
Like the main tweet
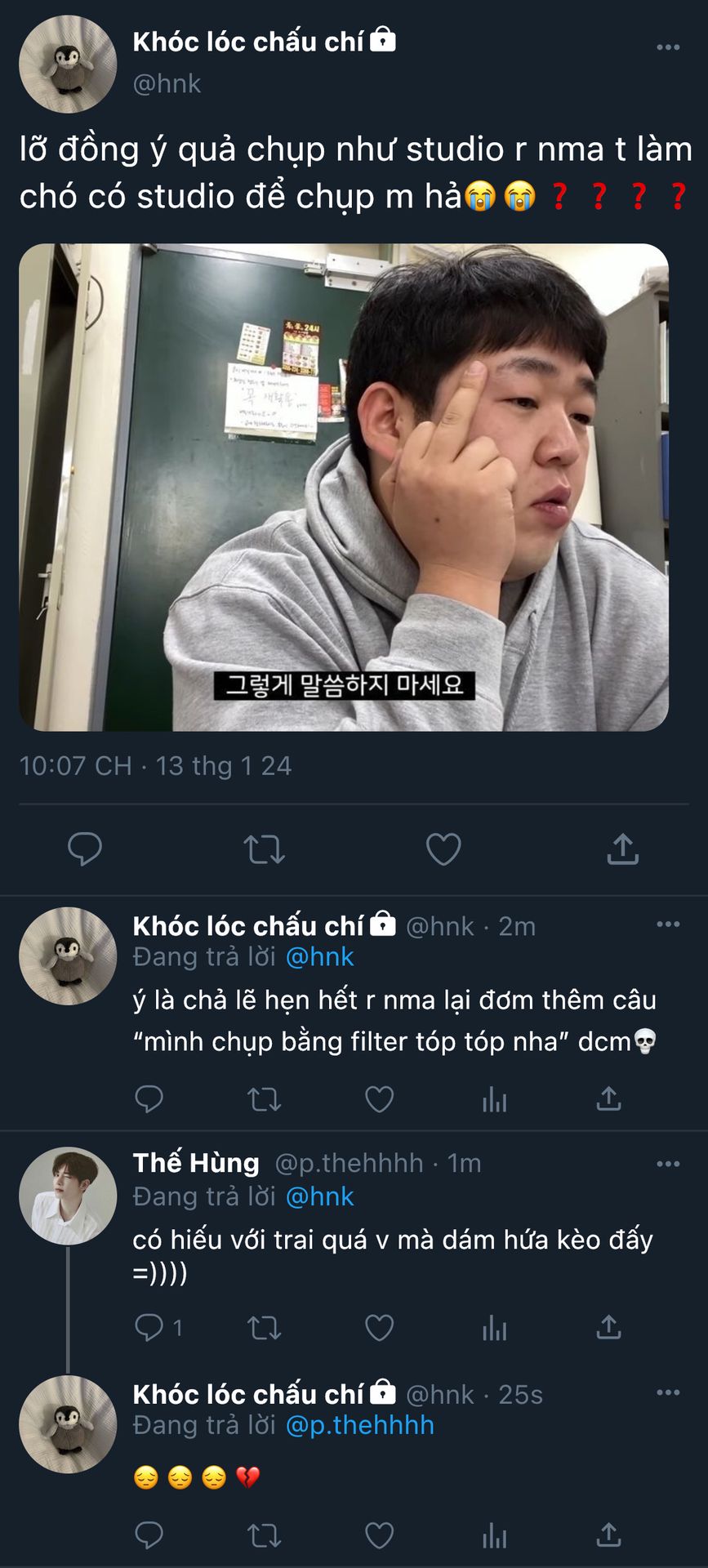click(x=443, y=849)
